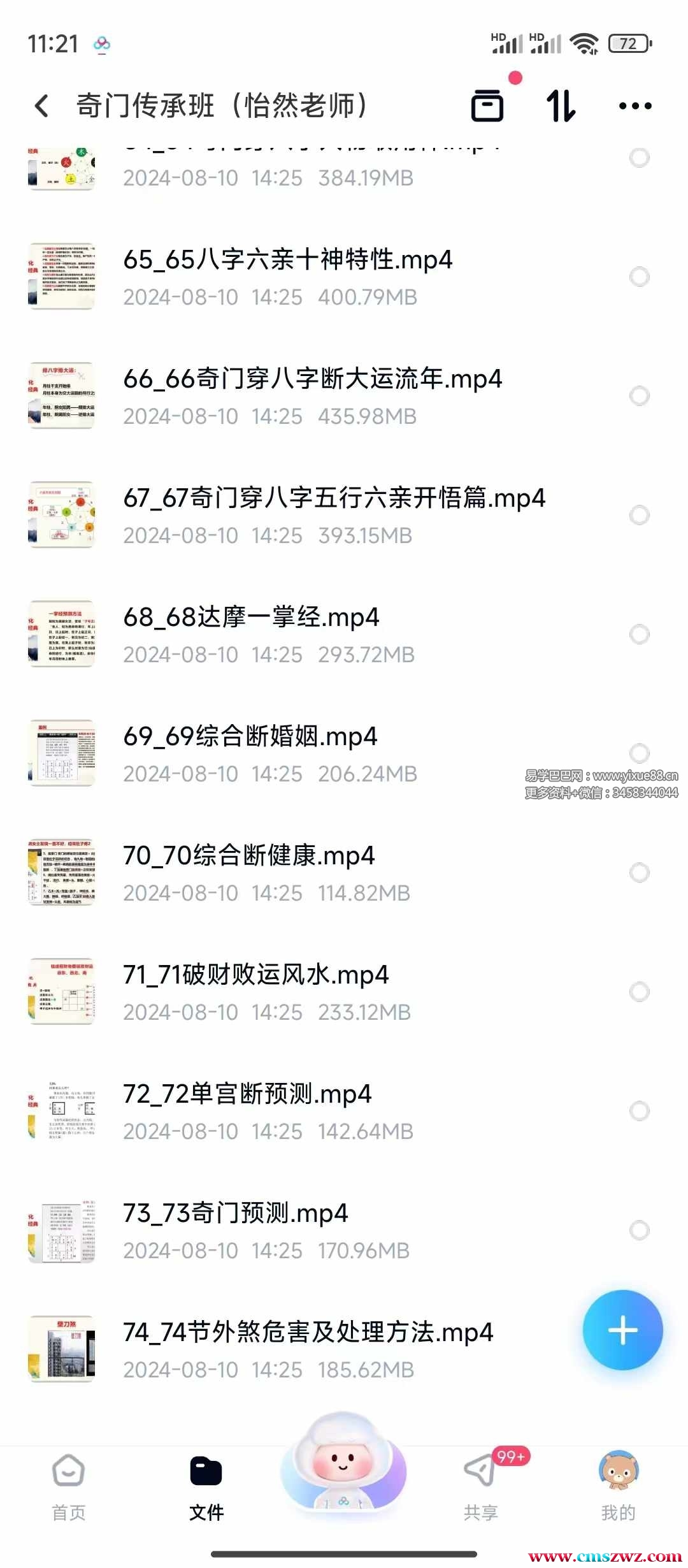The height and width of the screenshot is (1568, 688).
Task: Play 66_66奇门穿八字断大运流年.mp4
Action: pyautogui.click(x=312, y=379)
